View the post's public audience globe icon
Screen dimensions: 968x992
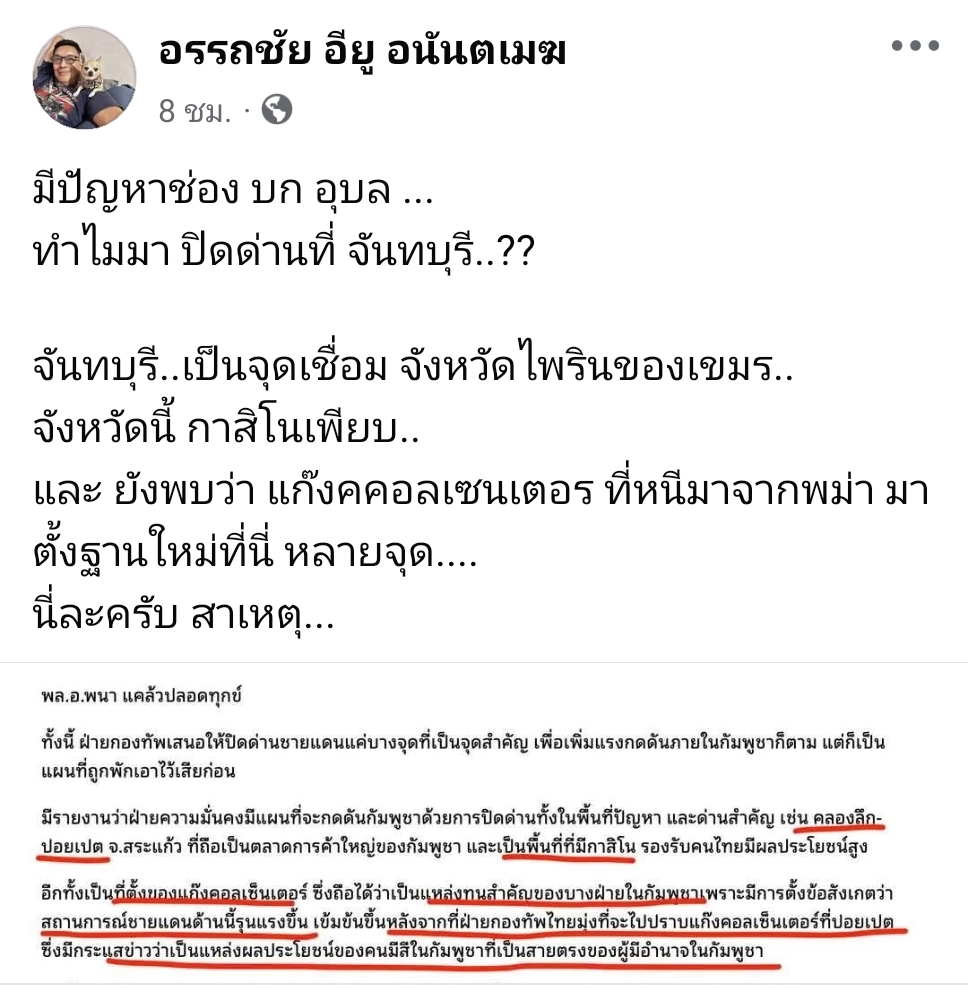point(277,110)
